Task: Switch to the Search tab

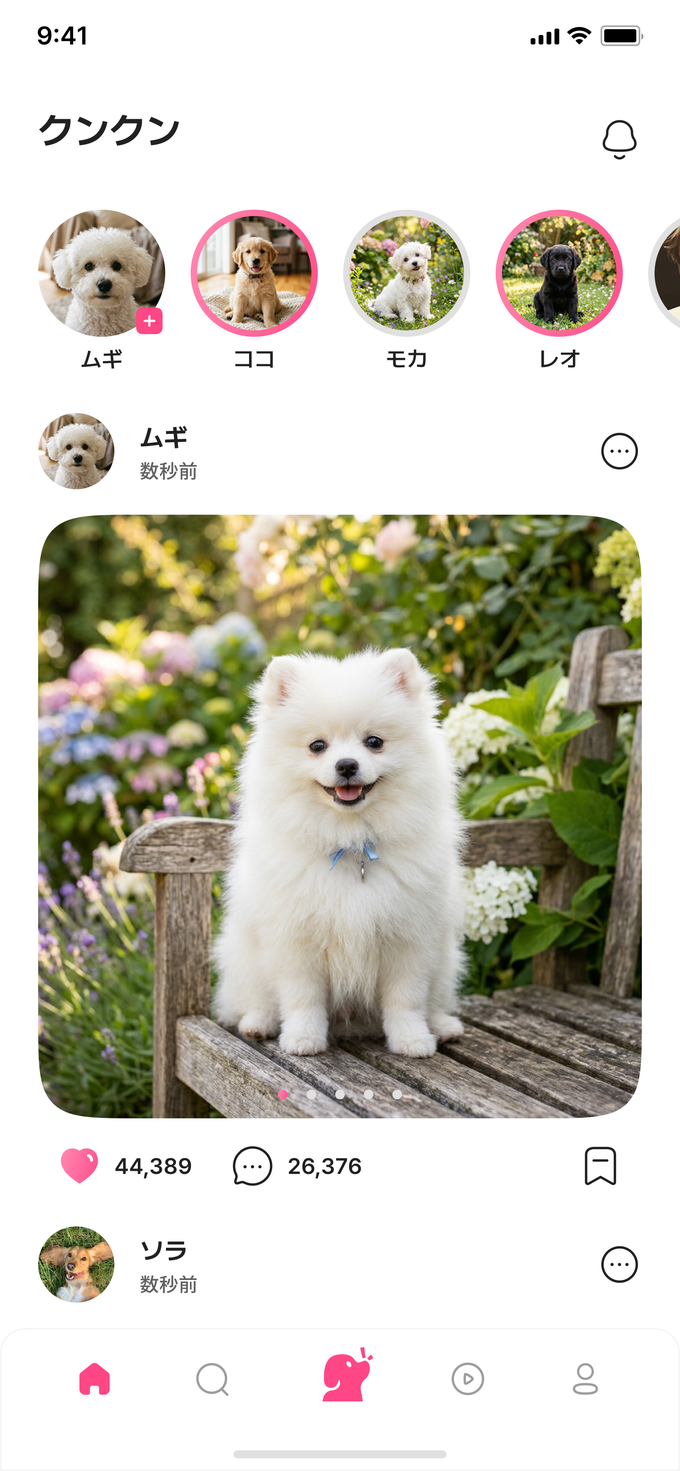Action: [212, 1380]
